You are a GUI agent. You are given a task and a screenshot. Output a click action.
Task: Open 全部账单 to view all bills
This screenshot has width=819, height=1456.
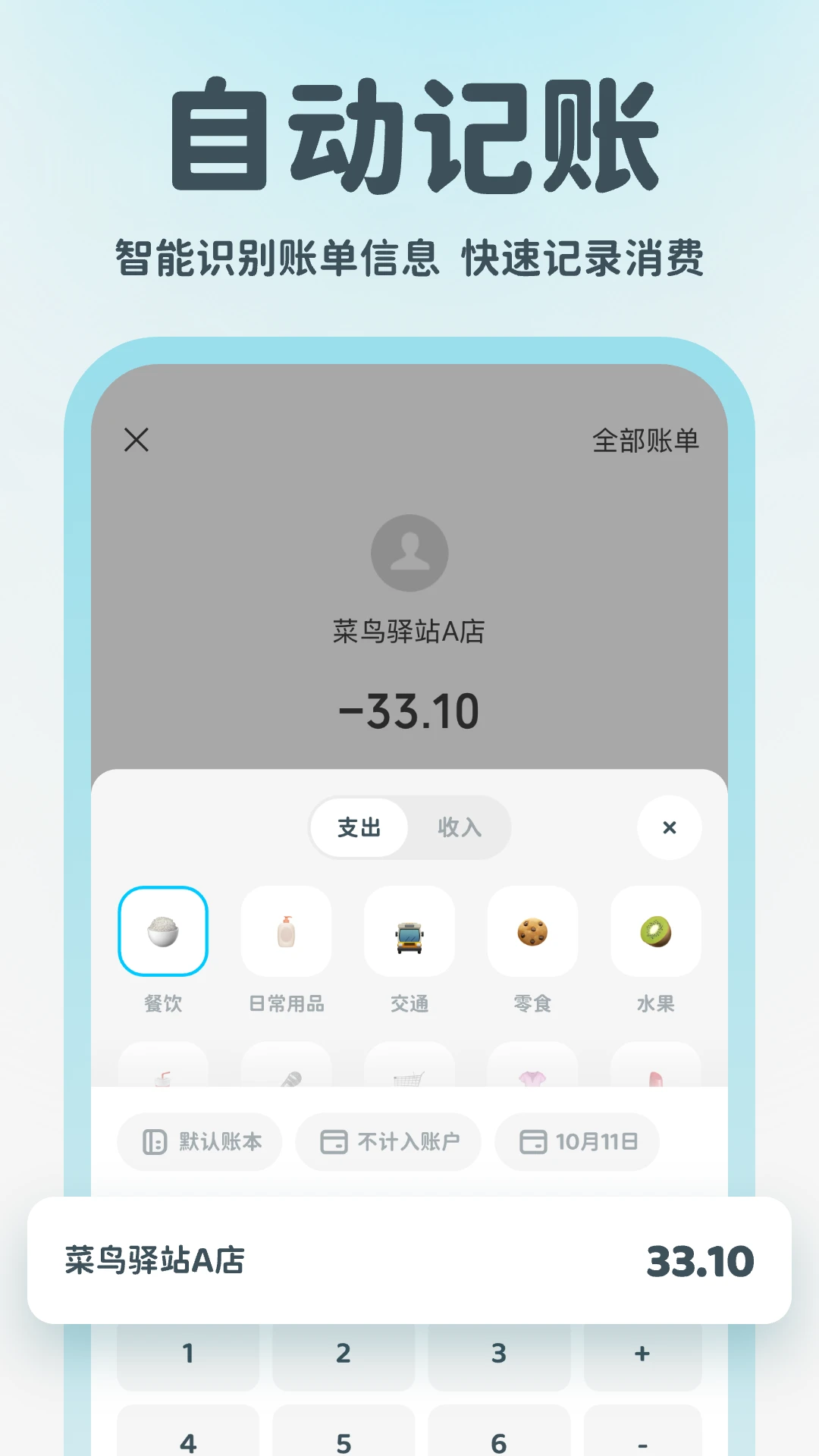[x=645, y=438]
